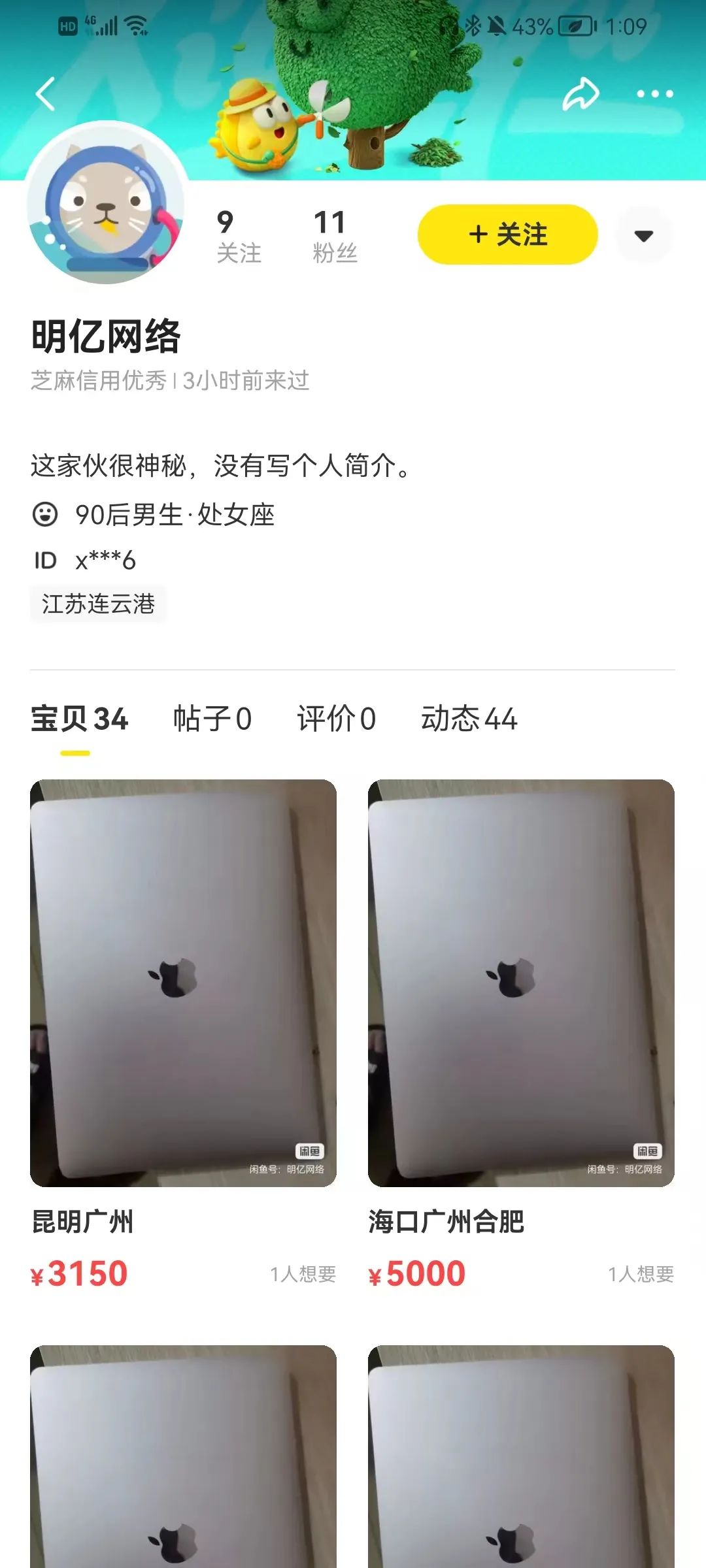Viewport: 706px width, 1568px height.
Task: Open the three-dot overflow menu
Action: [x=654, y=94]
